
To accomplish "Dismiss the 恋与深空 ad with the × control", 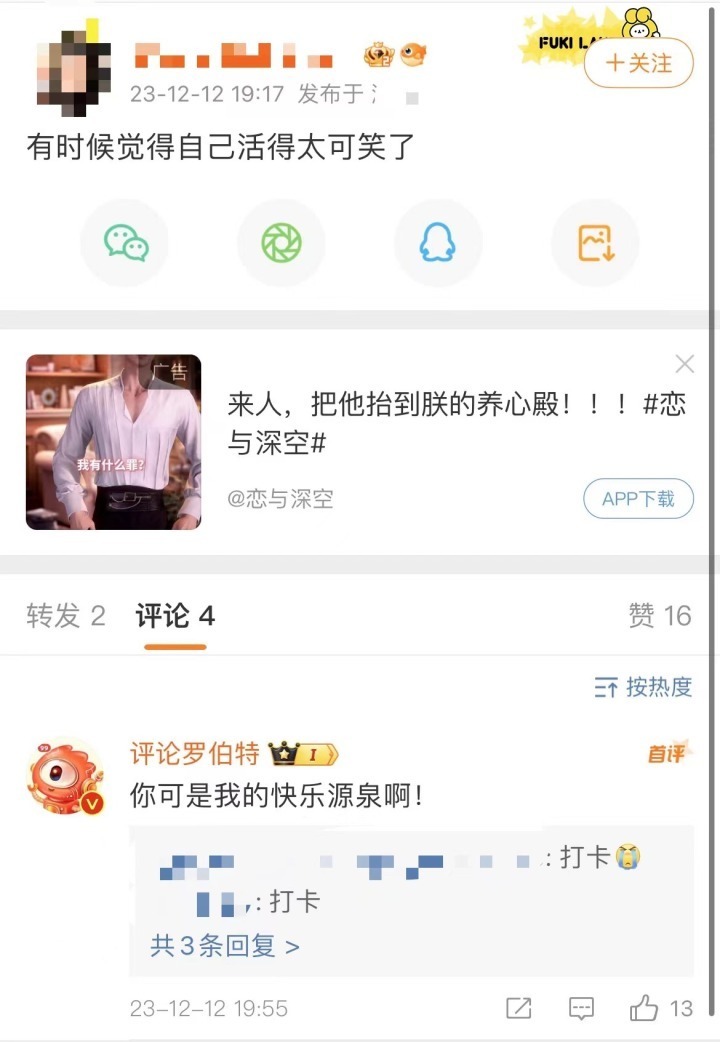I will click(x=684, y=364).
